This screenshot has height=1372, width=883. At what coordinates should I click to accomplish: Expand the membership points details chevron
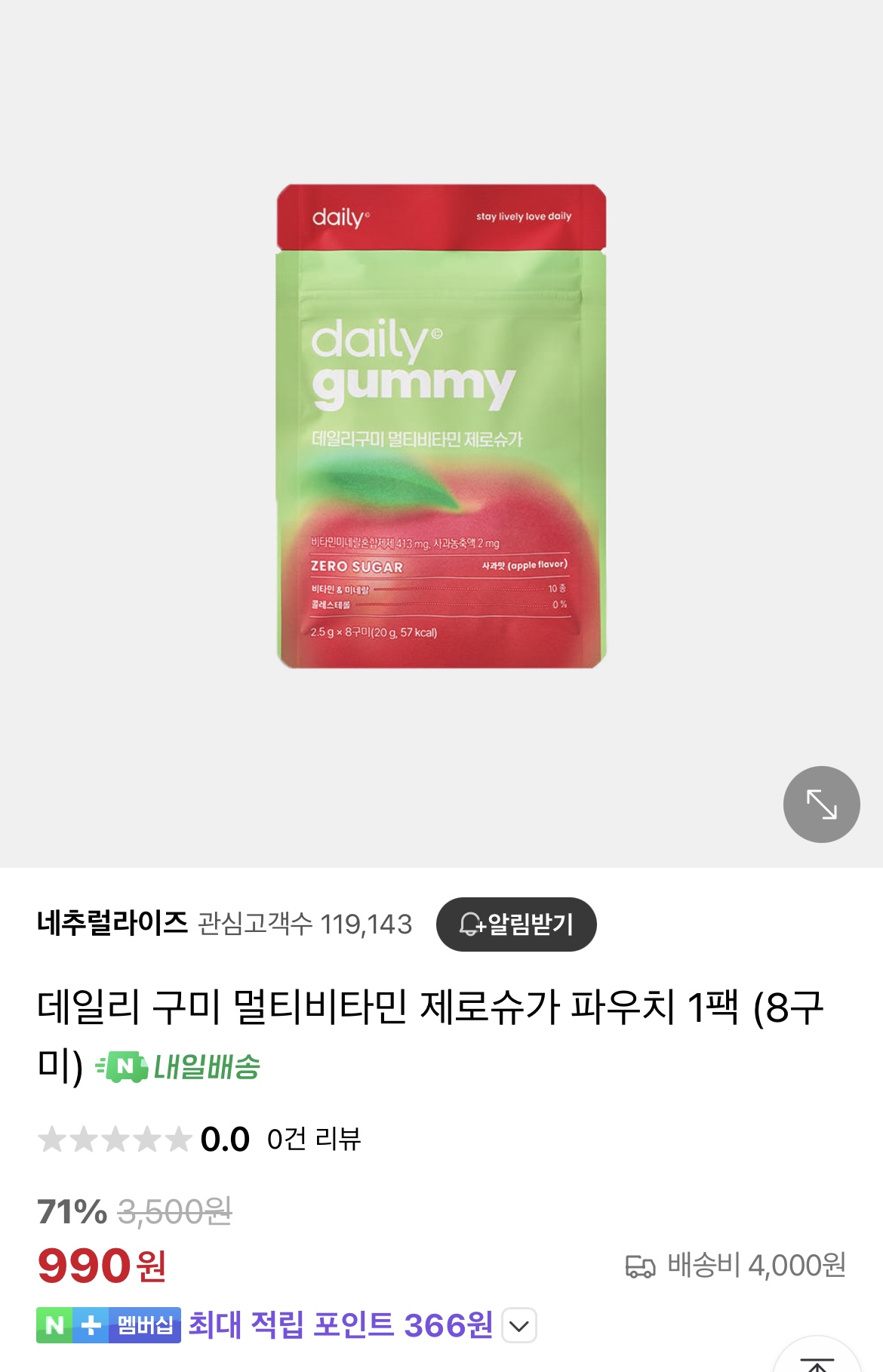(x=518, y=1325)
